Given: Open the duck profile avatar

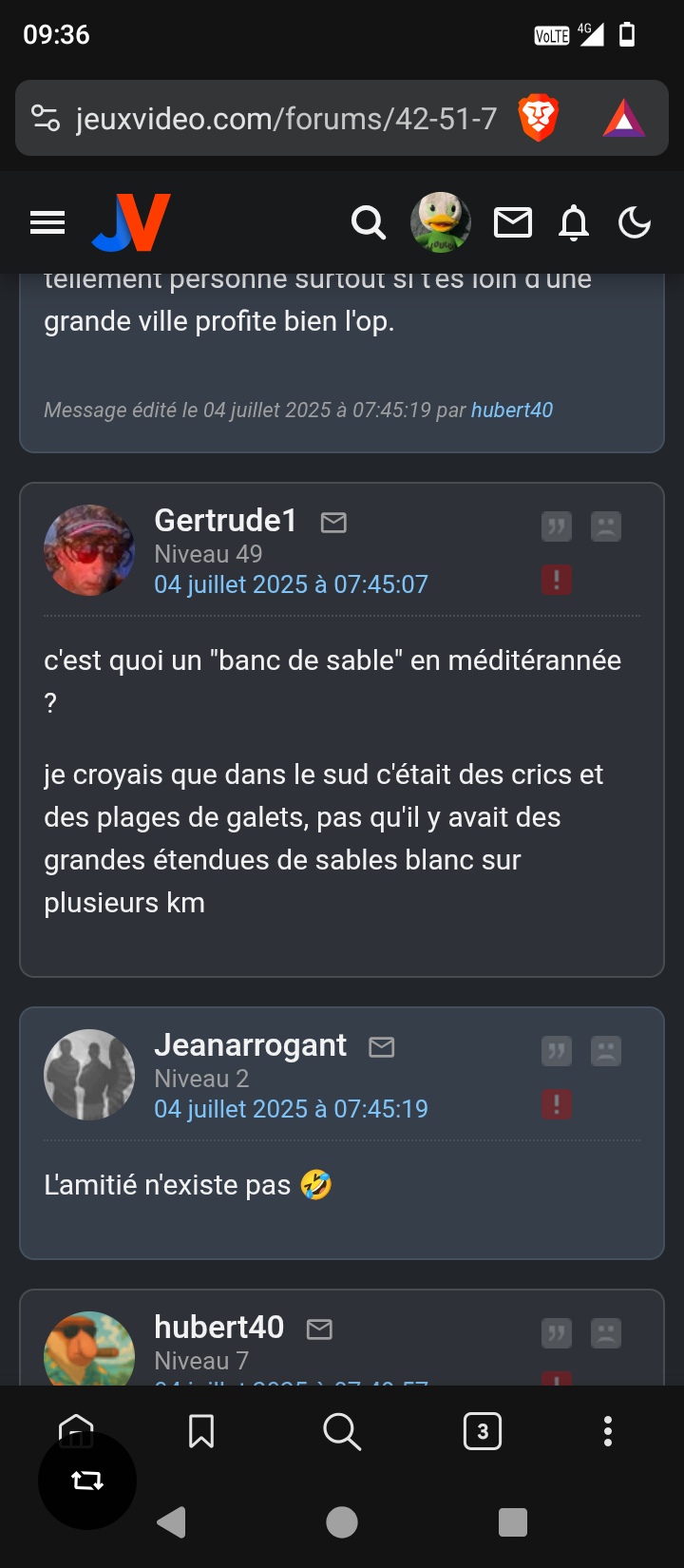Looking at the screenshot, I should (x=441, y=222).
